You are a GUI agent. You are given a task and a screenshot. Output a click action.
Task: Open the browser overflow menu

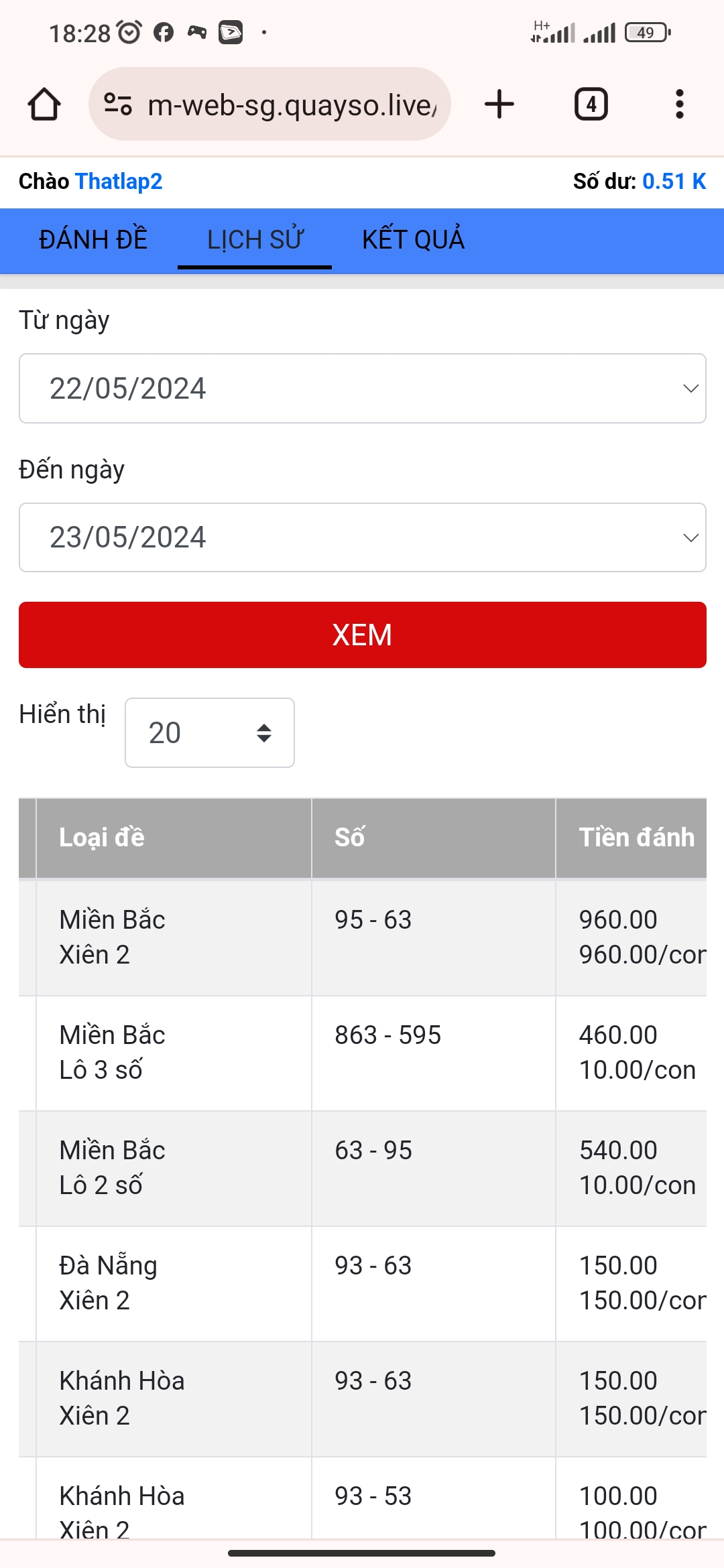[x=679, y=105]
